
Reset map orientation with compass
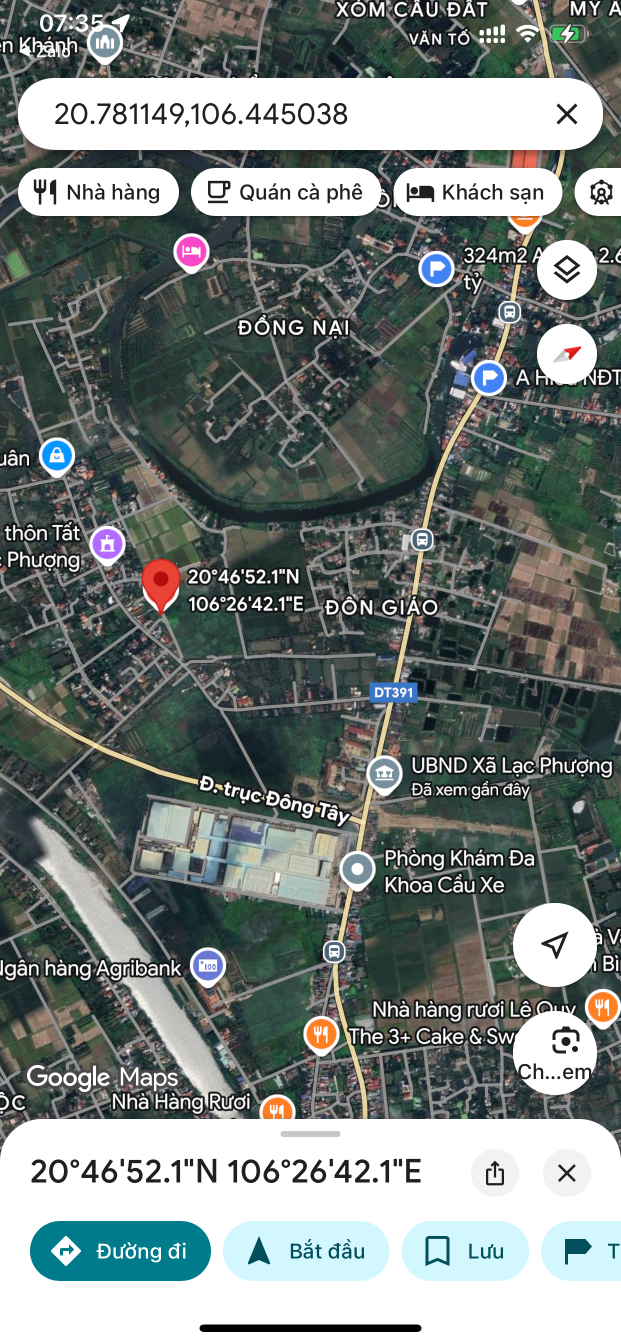click(567, 354)
